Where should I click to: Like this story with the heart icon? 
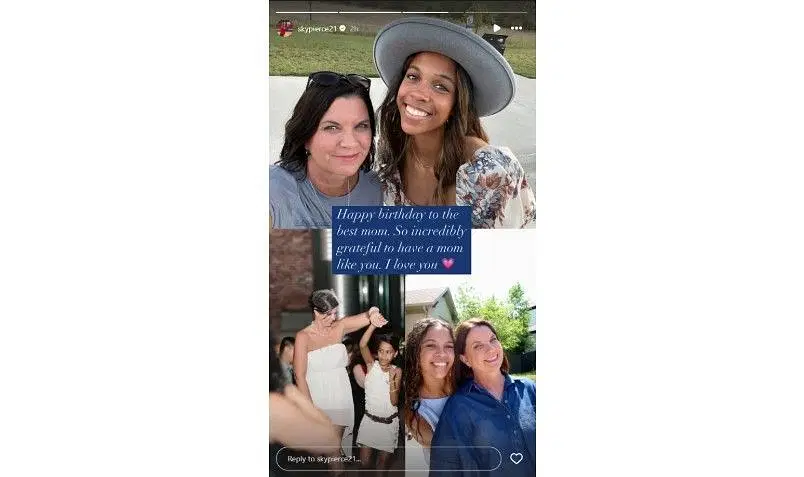(x=516, y=458)
